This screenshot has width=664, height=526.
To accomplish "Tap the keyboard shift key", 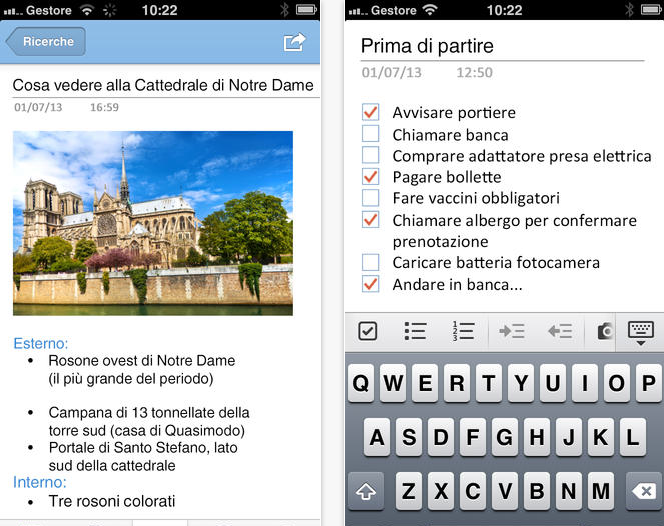I will [x=367, y=490].
